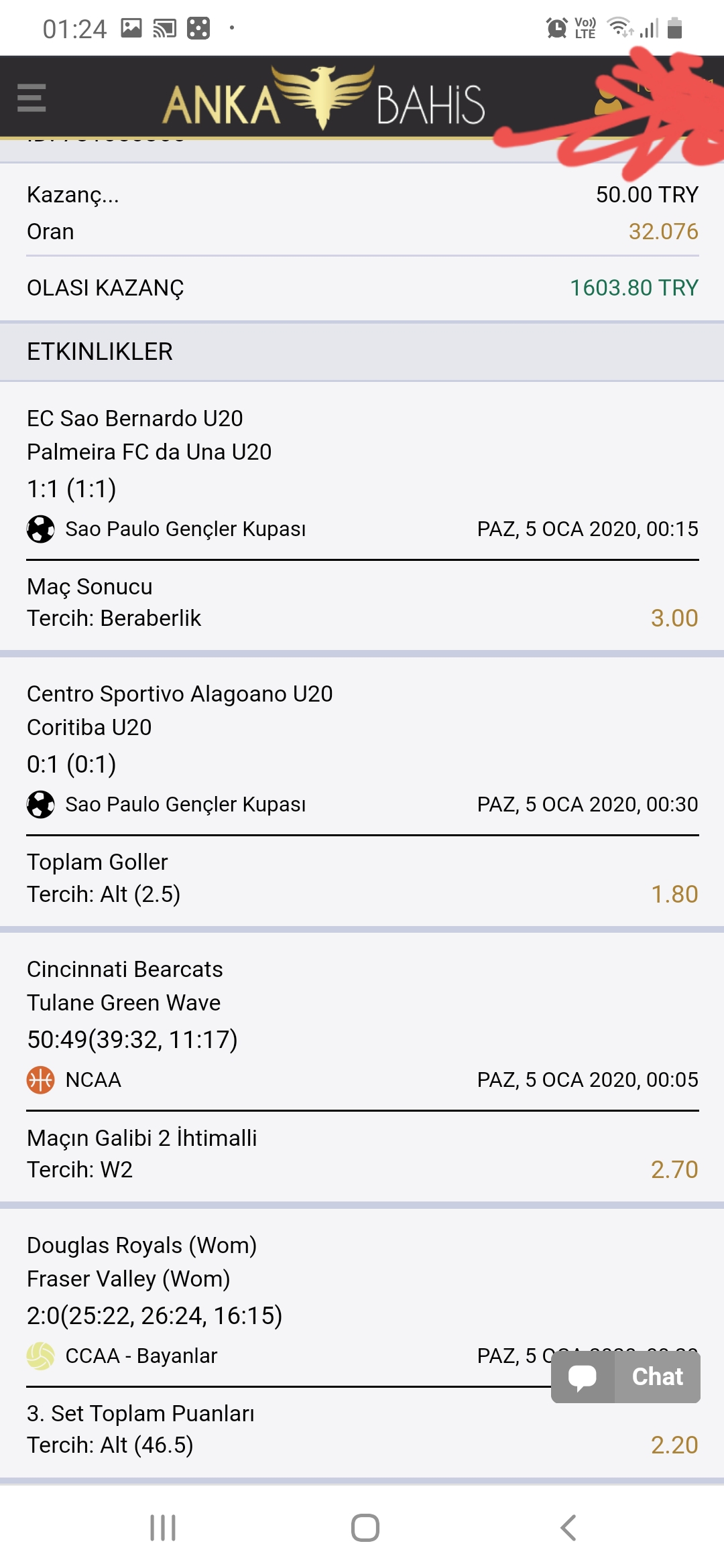The width and height of the screenshot is (724, 1568).
Task: Open the user account icon
Action: tap(609, 99)
